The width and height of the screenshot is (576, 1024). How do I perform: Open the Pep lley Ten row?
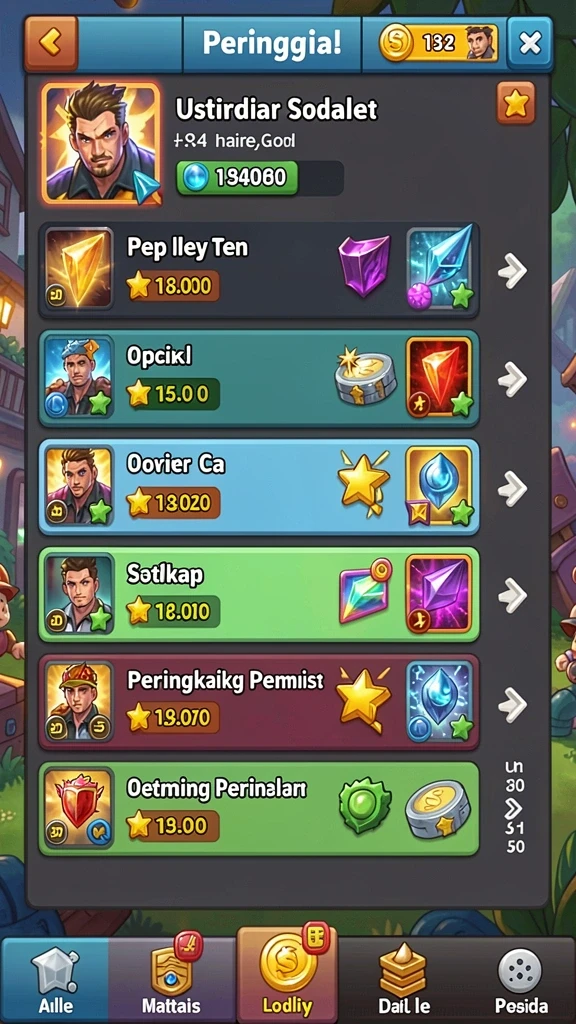pyautogui.click(x=259, y=270)
